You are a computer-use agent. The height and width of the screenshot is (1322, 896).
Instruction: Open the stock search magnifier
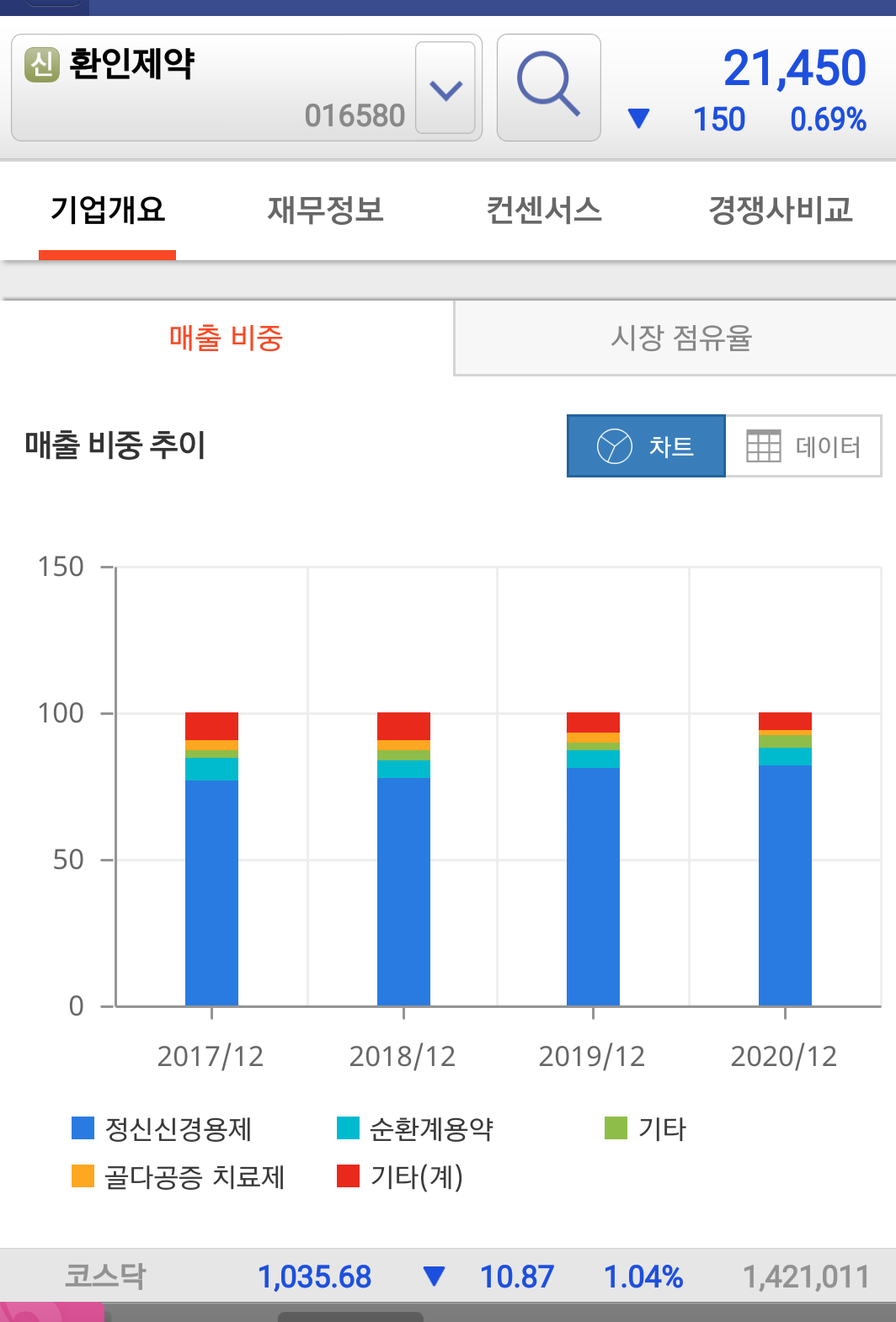click(548, 88)
